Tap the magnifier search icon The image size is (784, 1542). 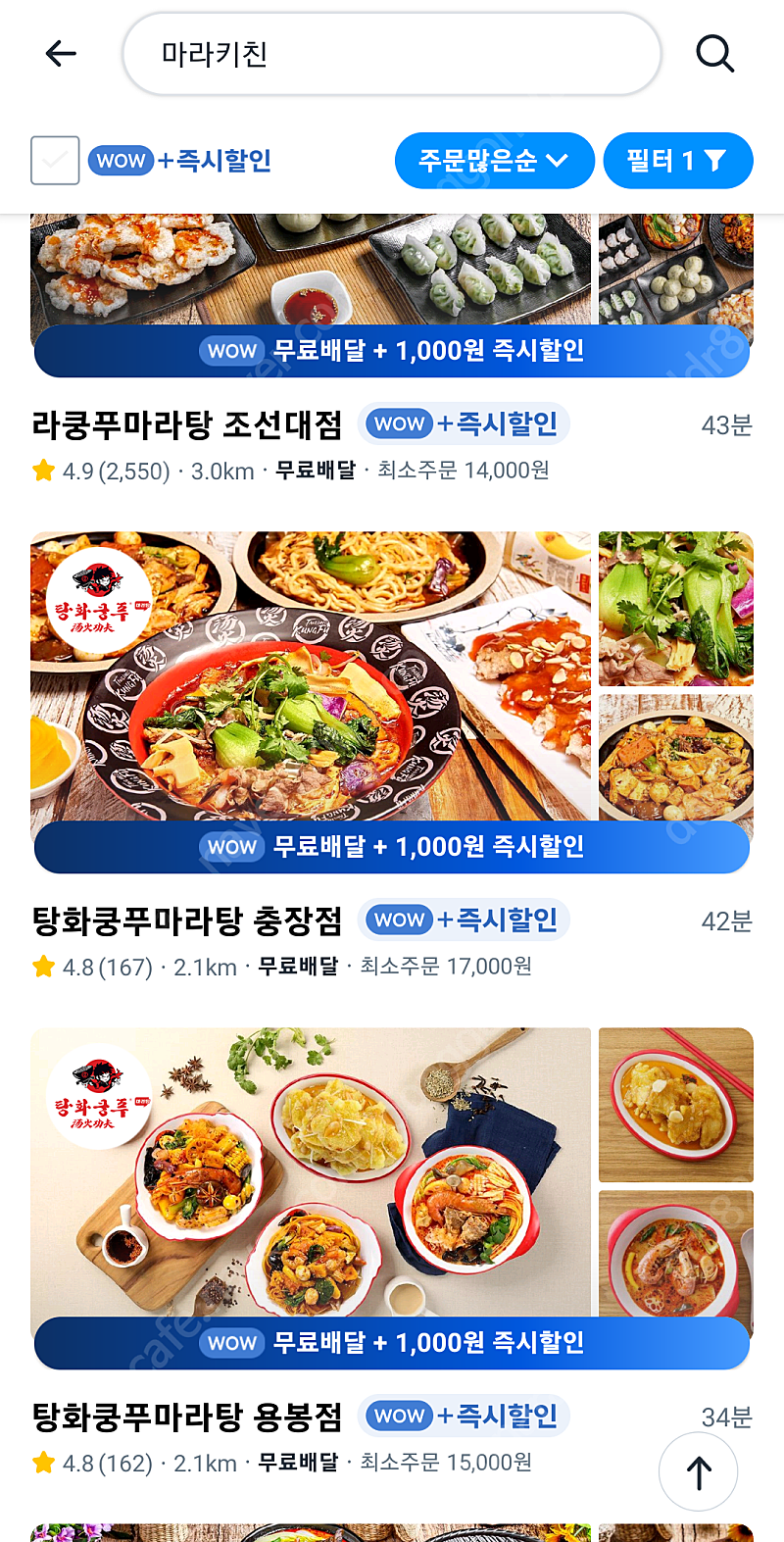(x=714, y=54)
